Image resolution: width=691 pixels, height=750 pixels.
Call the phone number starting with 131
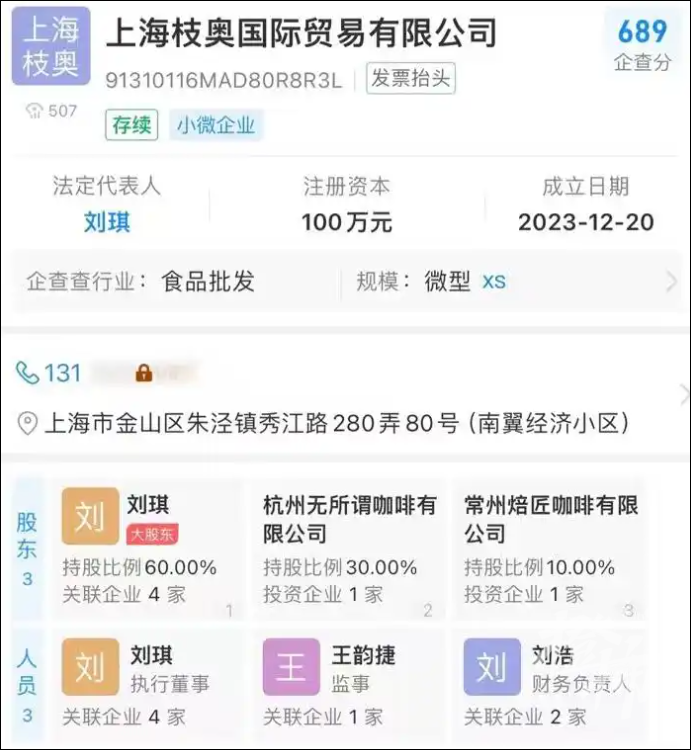pyautogui.click(x=62, y=373)
